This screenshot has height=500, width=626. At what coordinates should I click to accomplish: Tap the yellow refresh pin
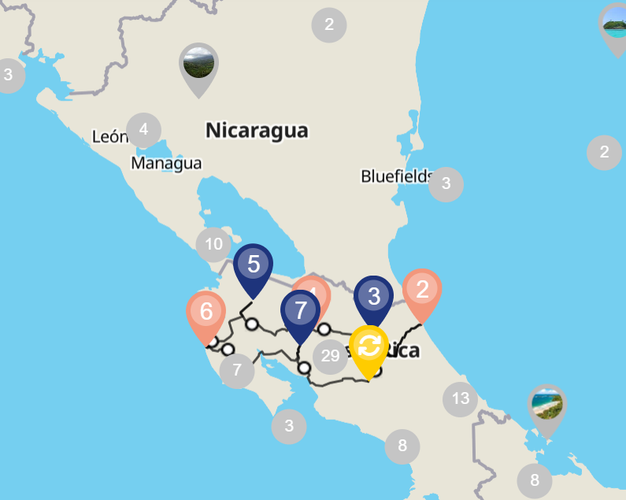pyautogui.click(x=369, y=347)
